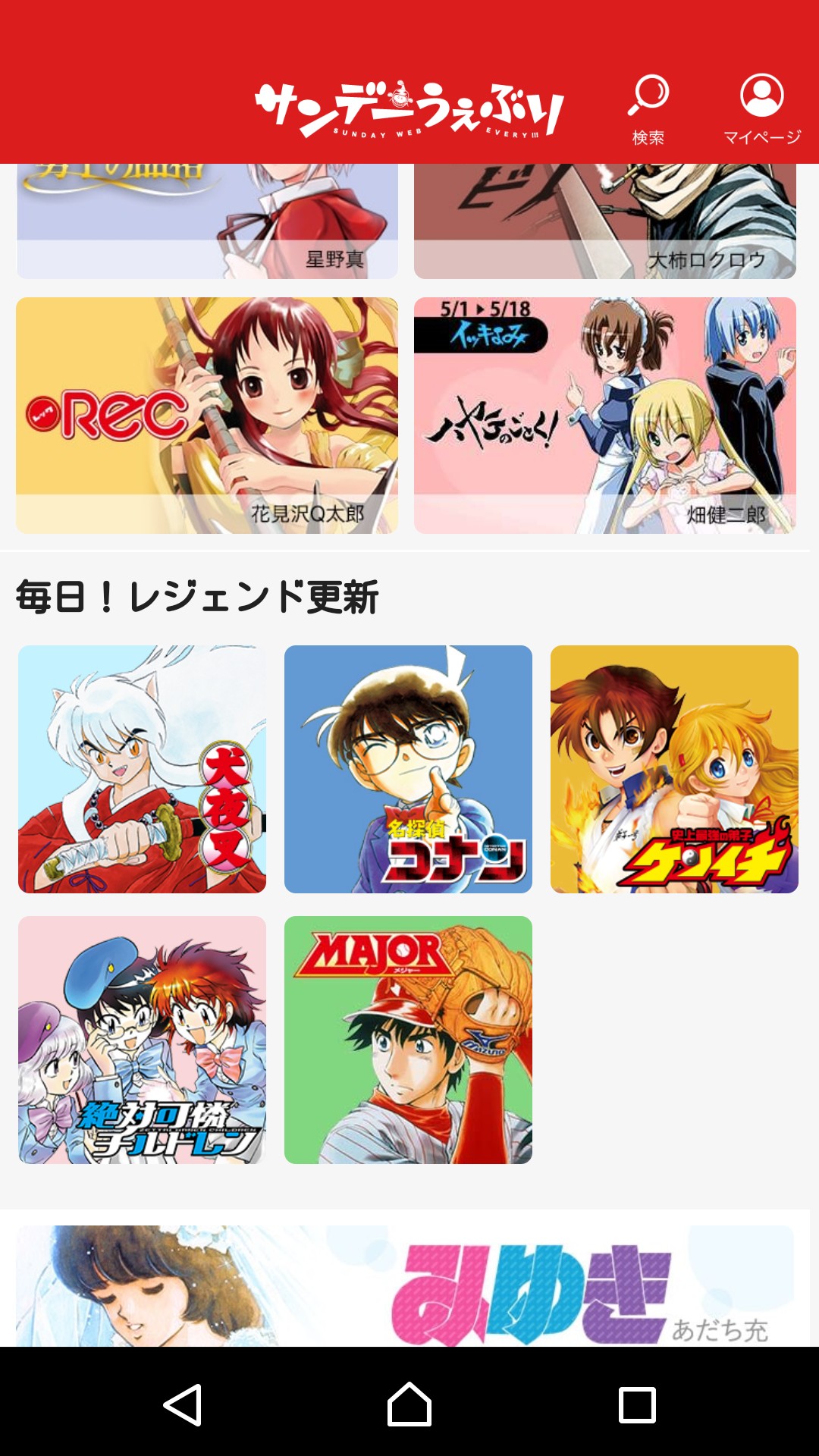Image resolution: width=819 pixels, height=1456 pixels.
Task: Open 名探偵コナン manga
Action: pos(408,769)
